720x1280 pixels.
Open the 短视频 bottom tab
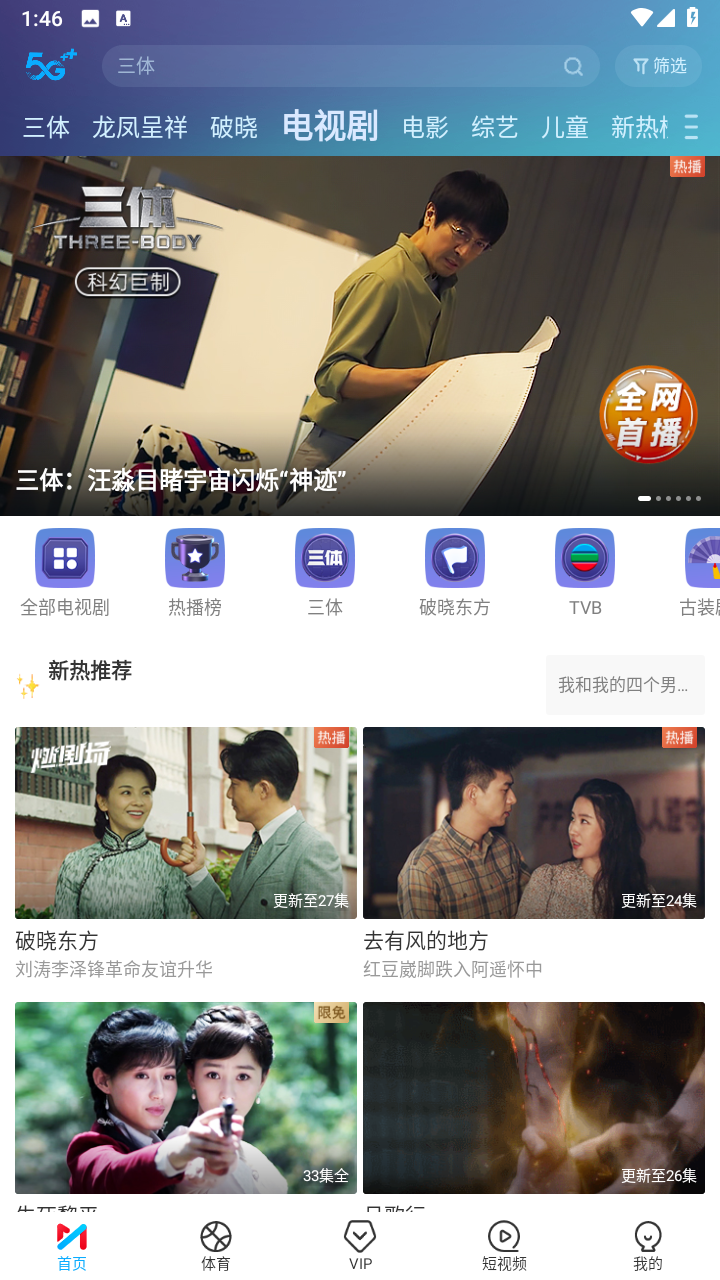pos(504,1246)
